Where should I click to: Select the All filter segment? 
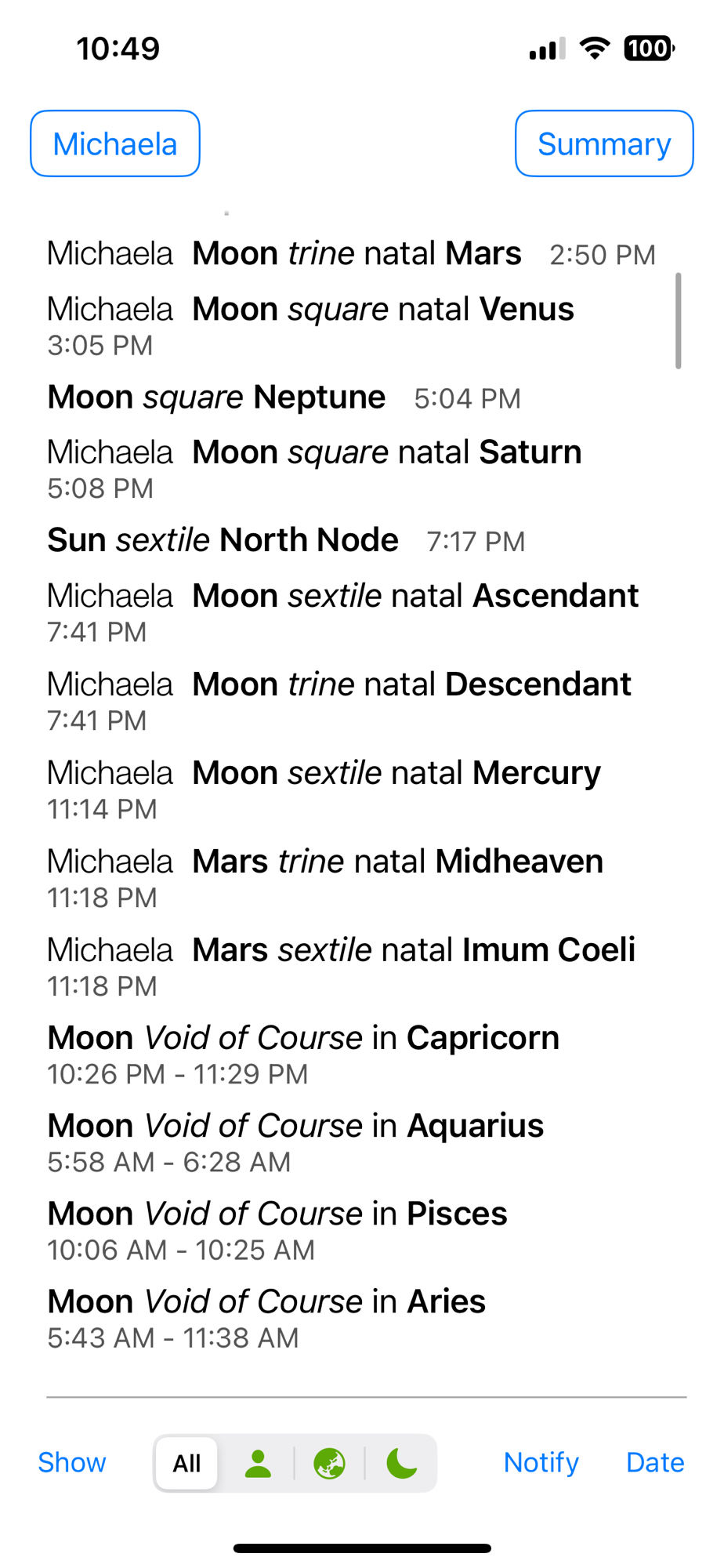[x=186, y=1463]
